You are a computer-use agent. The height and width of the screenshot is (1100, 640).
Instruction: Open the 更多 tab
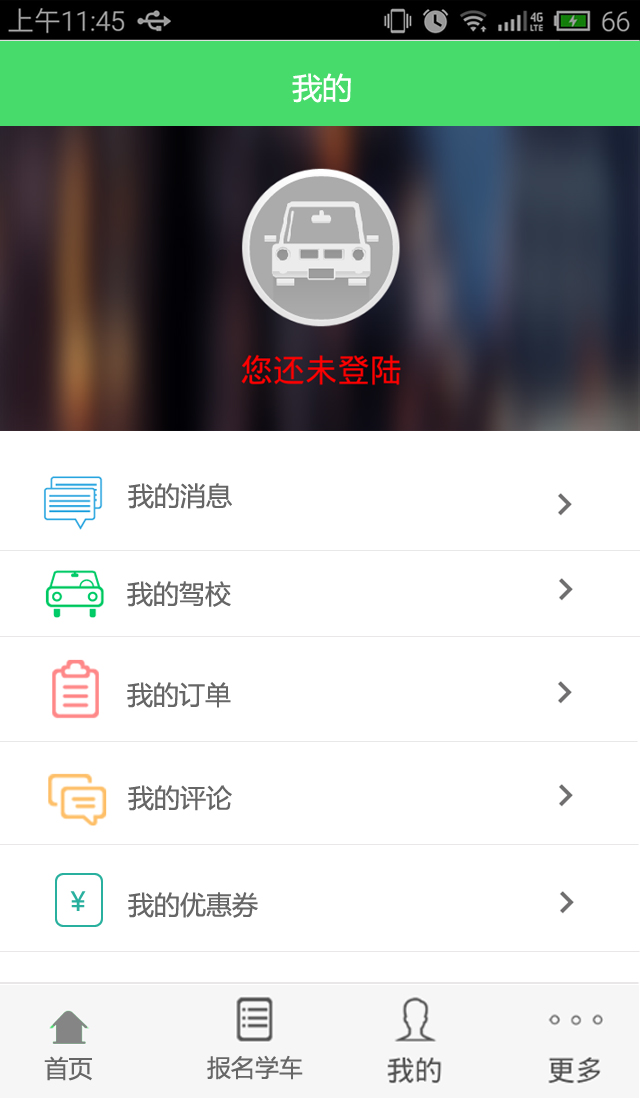click(x=574, y=1044)
